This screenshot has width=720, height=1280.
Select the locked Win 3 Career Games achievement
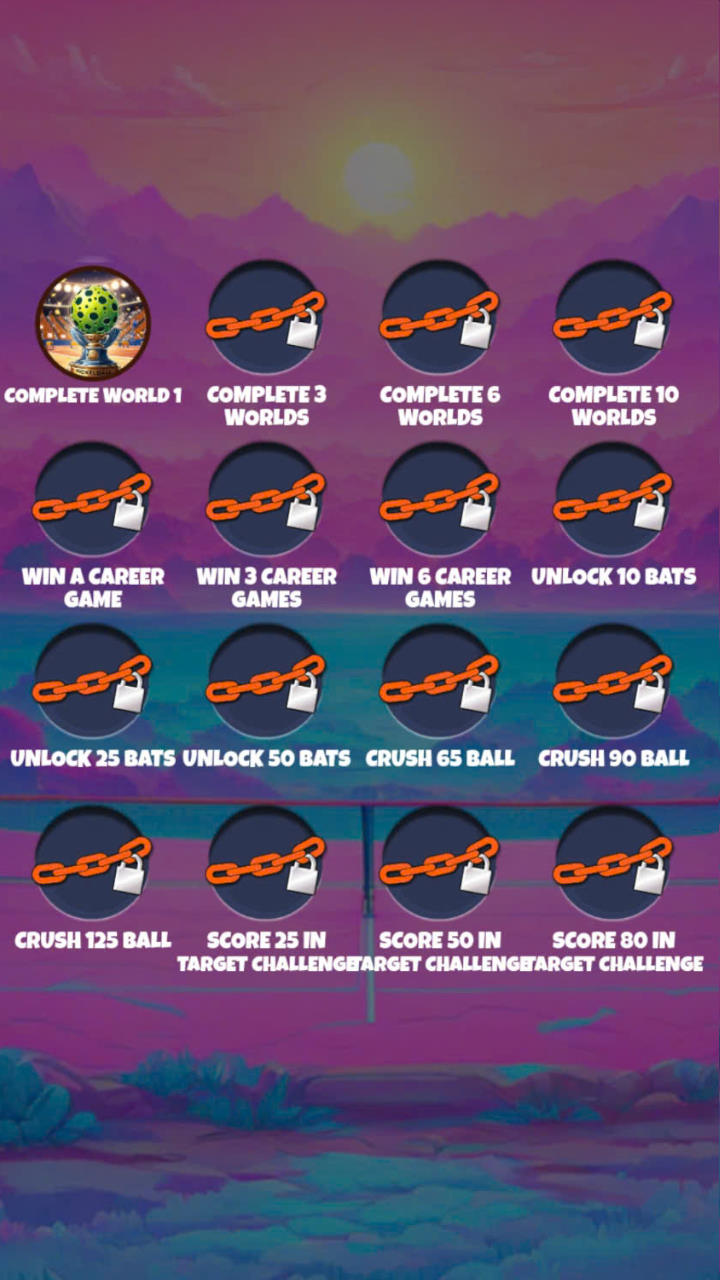(266, 500)
